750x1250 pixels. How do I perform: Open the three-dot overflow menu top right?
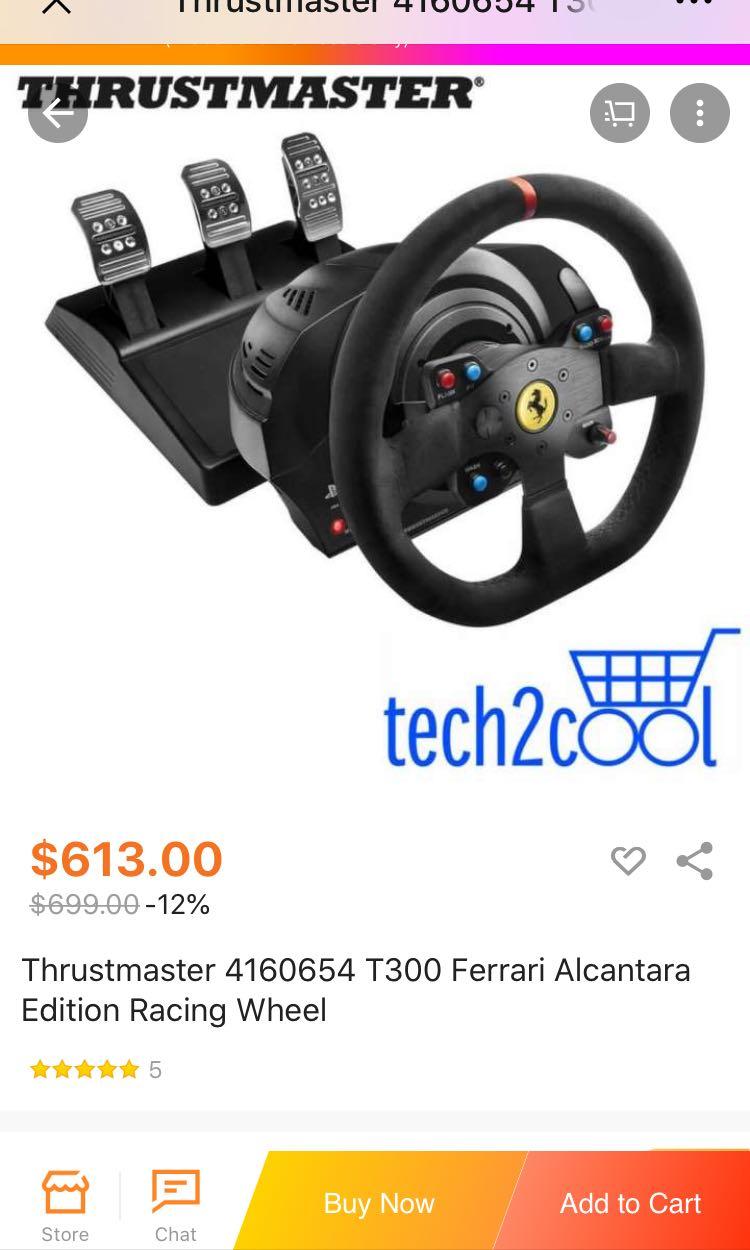point(699,5)
